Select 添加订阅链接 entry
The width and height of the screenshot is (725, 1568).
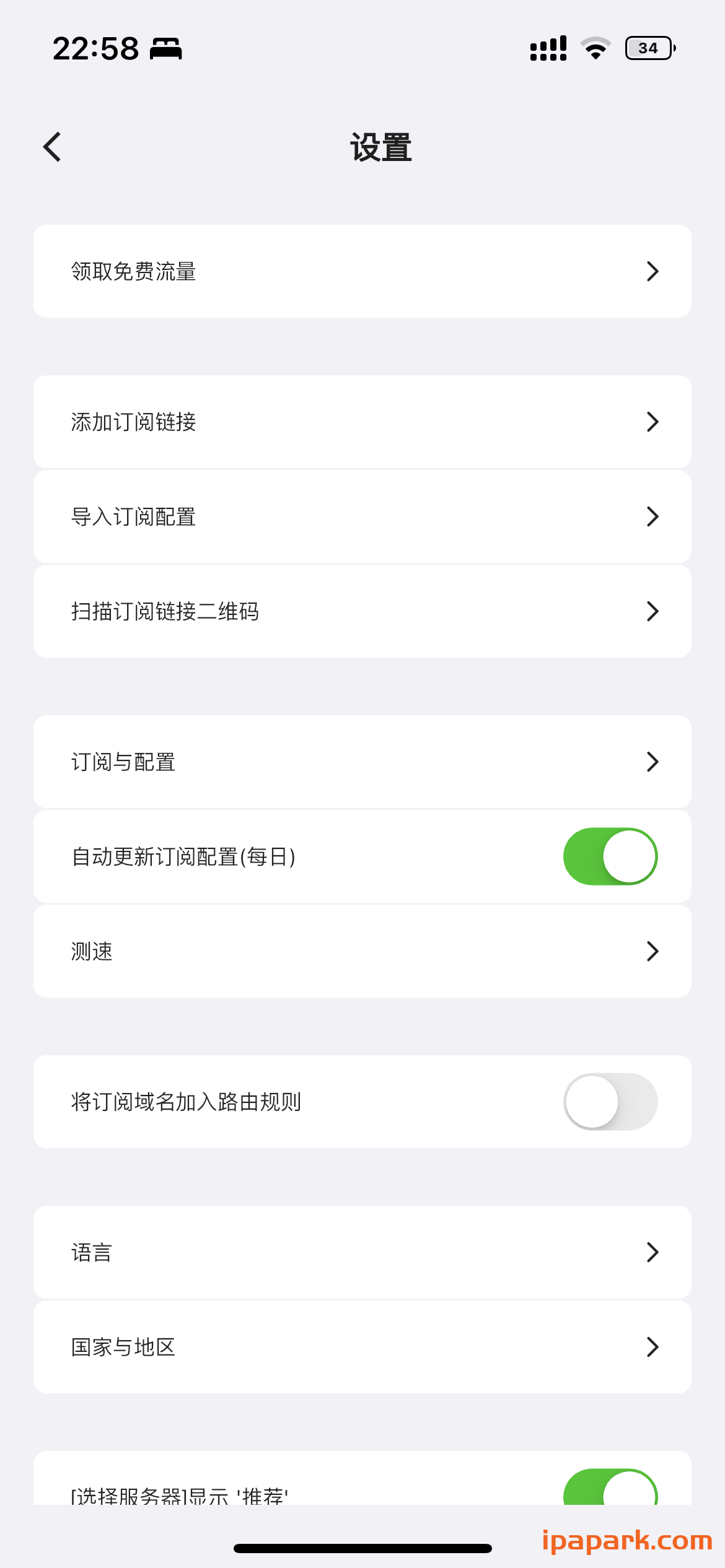tap(362, 422)
